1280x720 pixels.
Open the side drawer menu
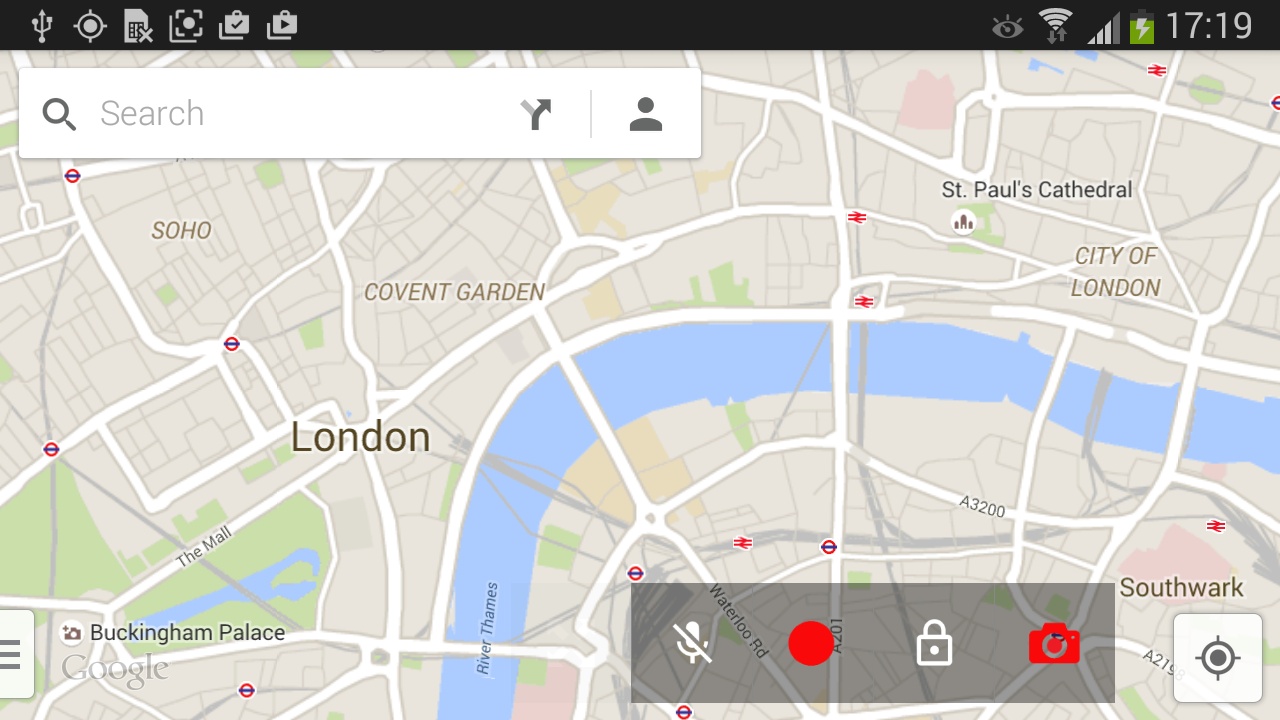click(x=12, y=654)
